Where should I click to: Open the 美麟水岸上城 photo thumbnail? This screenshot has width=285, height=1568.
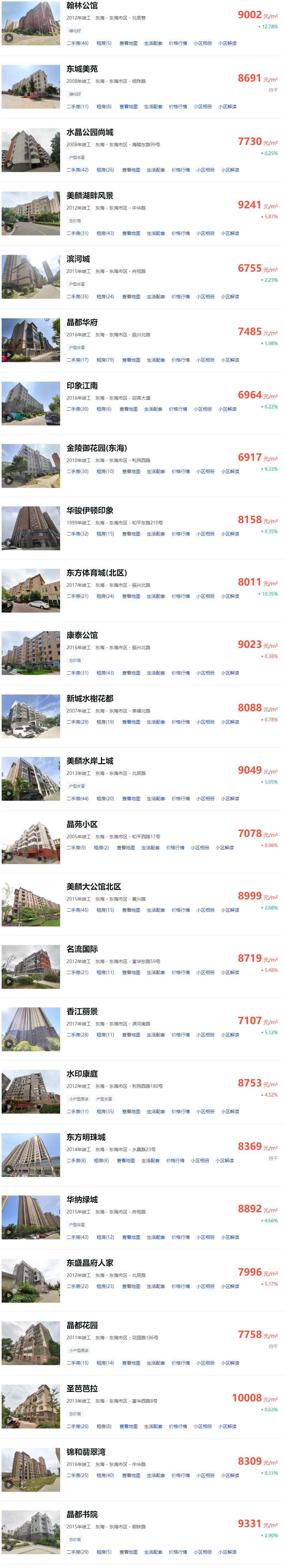[x=31, y=778]
